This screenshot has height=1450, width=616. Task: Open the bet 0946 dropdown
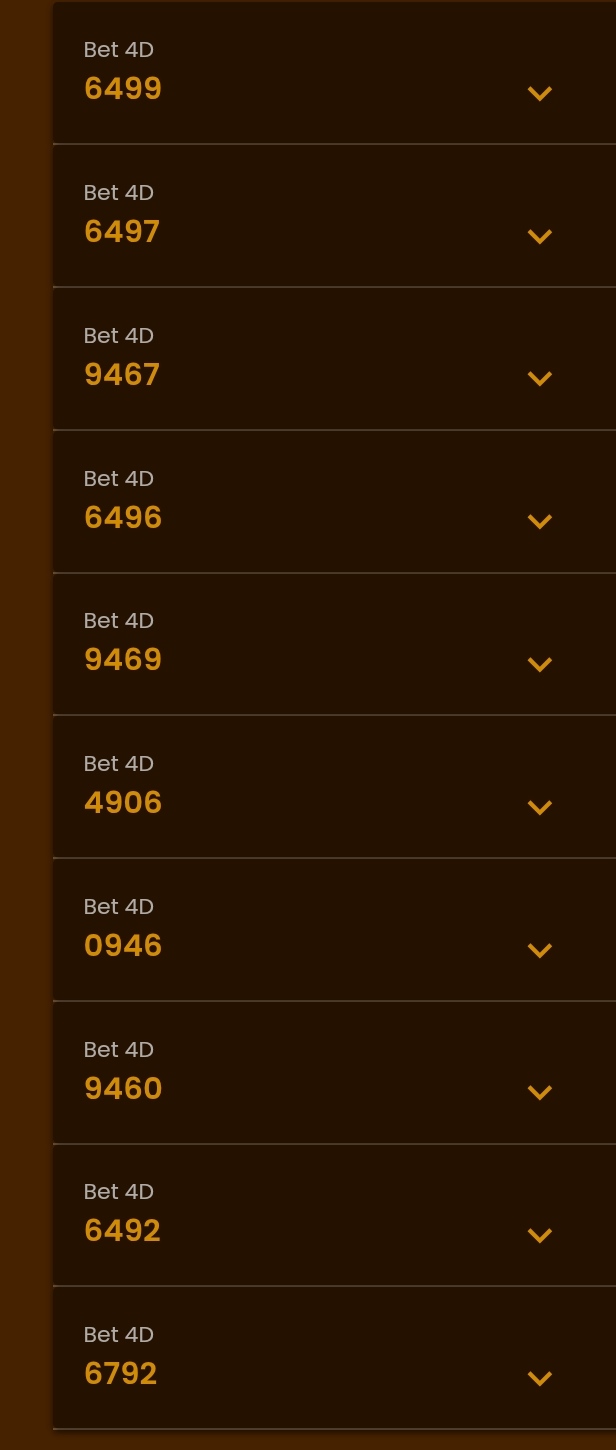click(x=539, y=950)
